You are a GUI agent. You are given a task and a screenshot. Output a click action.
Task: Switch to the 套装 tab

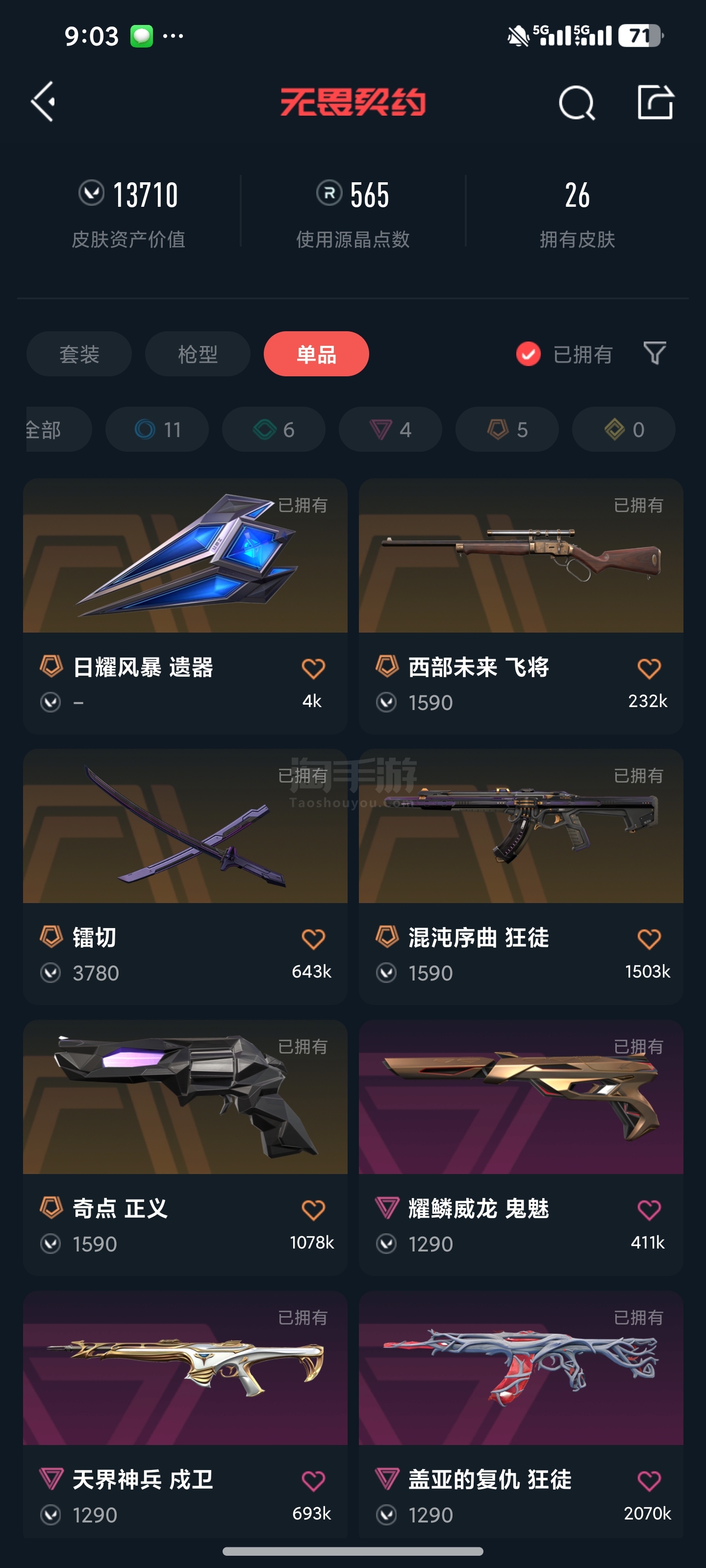[x=79, y=354]
